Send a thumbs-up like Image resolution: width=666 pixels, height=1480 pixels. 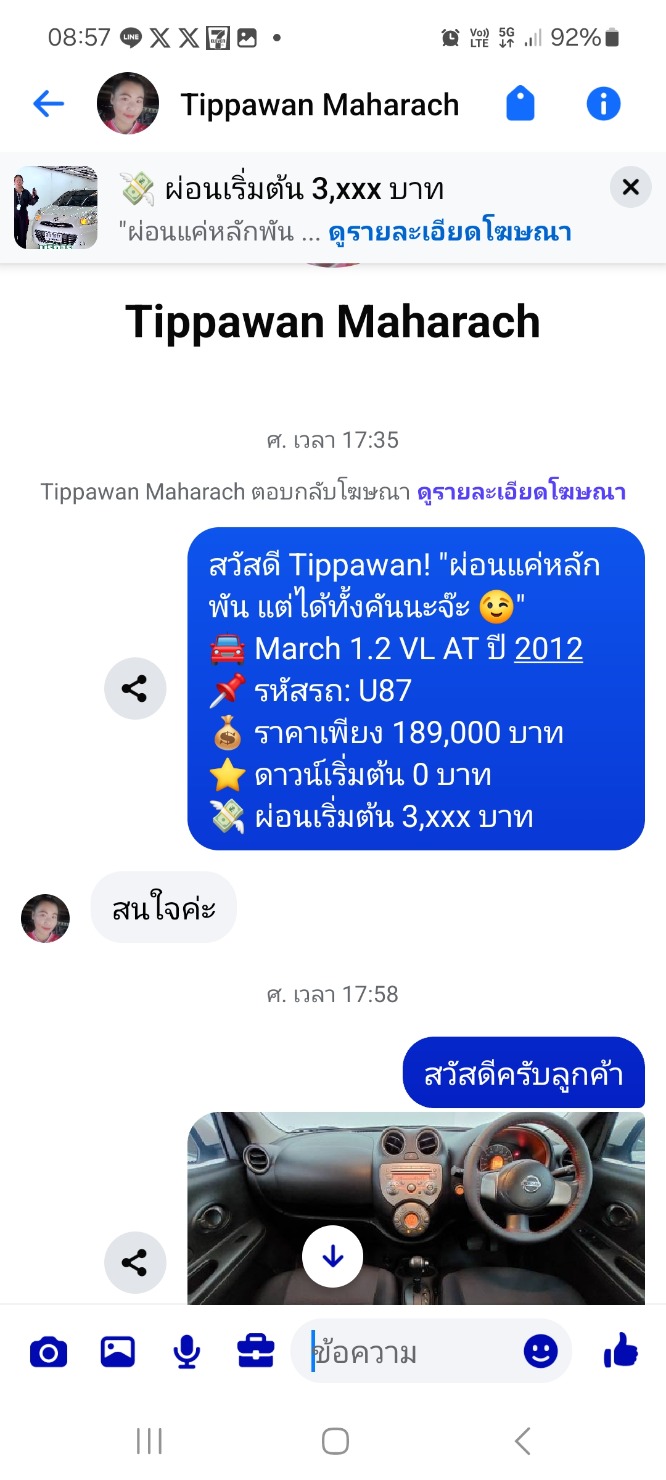click(621, 1353)
